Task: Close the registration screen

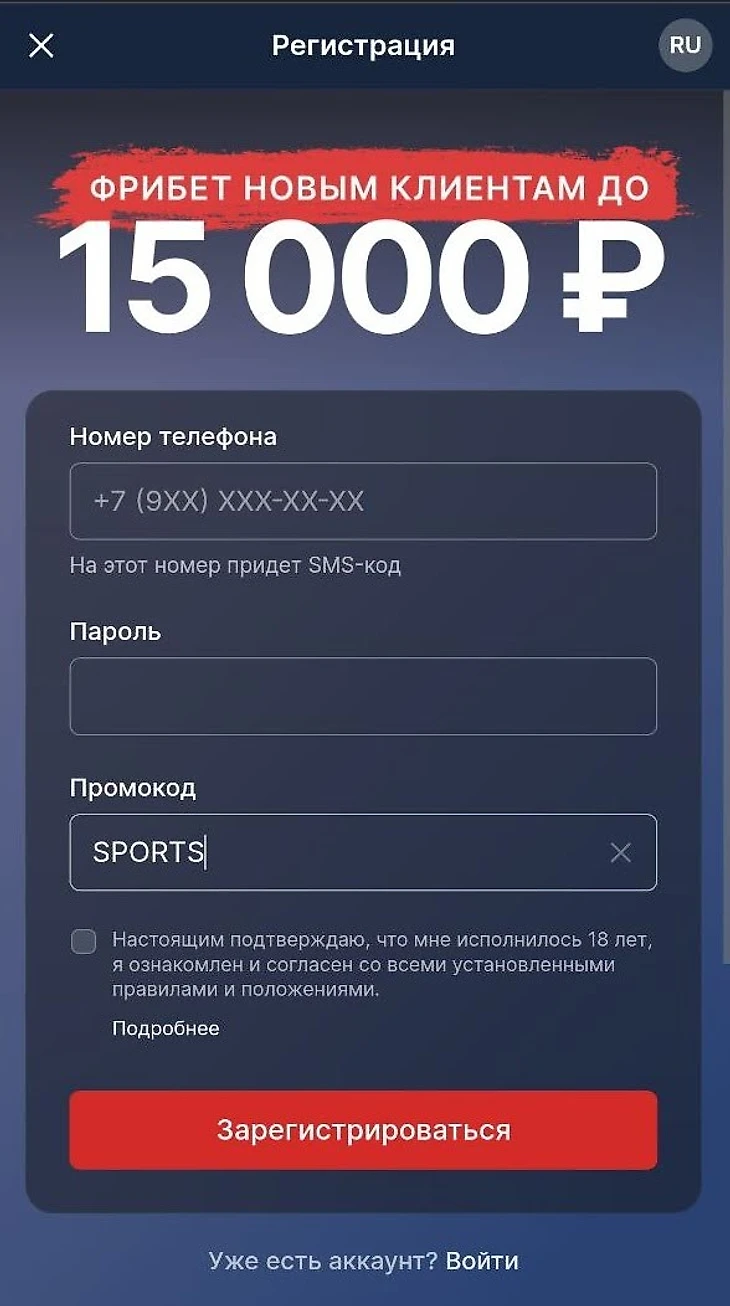Action: click(41, 45)
